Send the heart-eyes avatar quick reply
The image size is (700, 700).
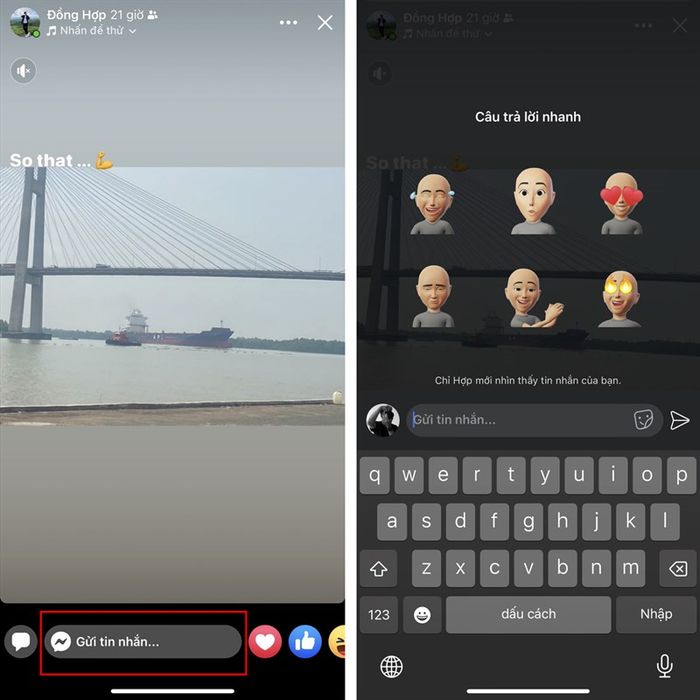(621, 204)
